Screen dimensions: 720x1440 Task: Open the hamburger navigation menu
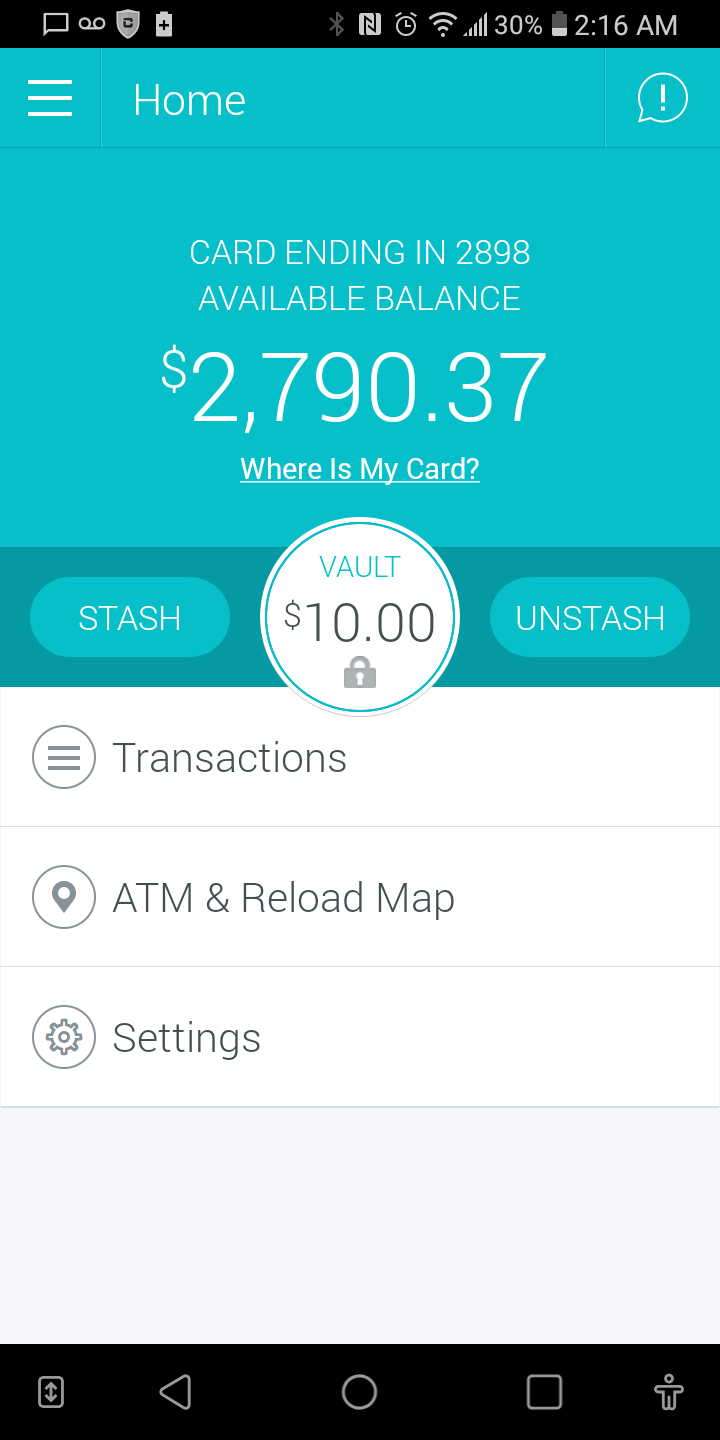tap(50, 99)
